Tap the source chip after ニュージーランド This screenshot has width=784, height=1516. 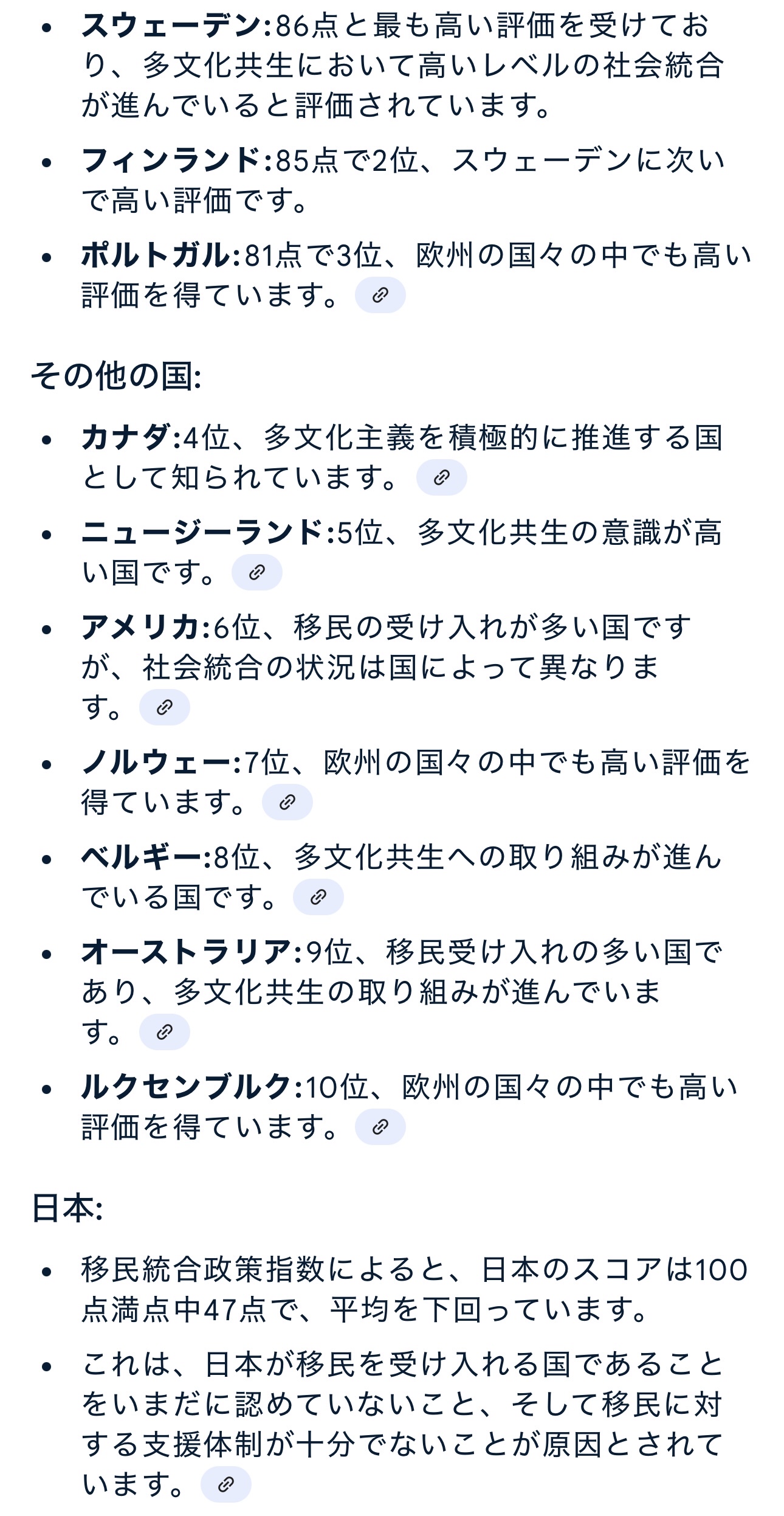[x=256, y=572]
